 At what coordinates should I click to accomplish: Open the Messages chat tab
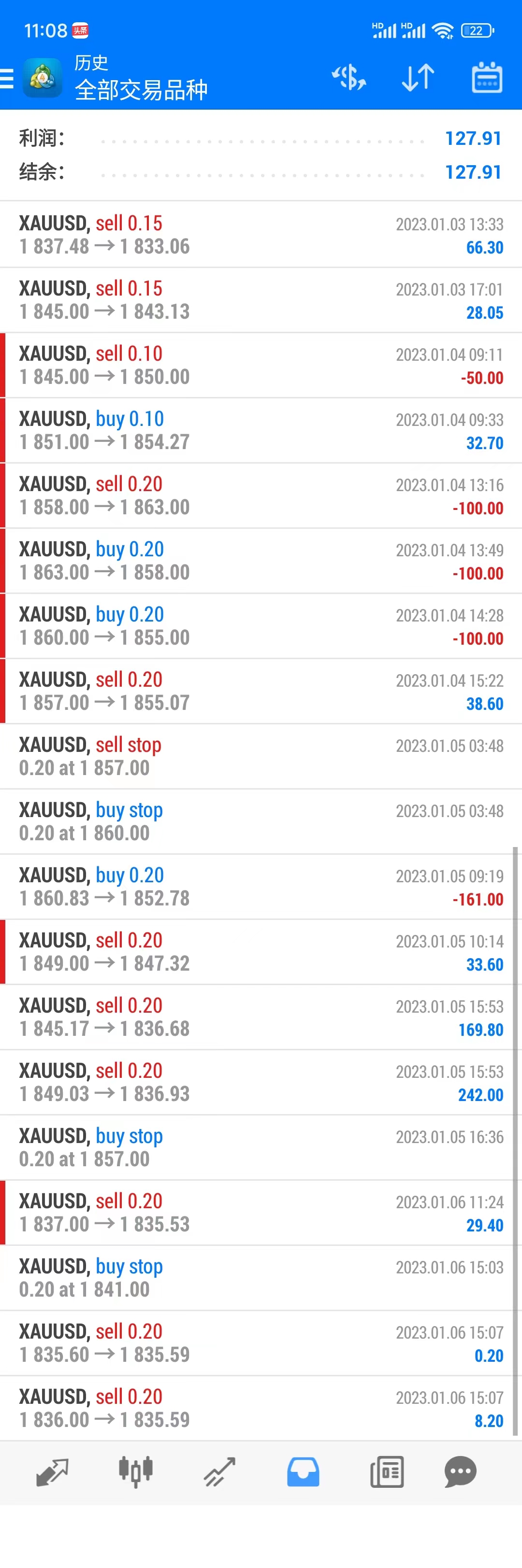click(461, 1472)
